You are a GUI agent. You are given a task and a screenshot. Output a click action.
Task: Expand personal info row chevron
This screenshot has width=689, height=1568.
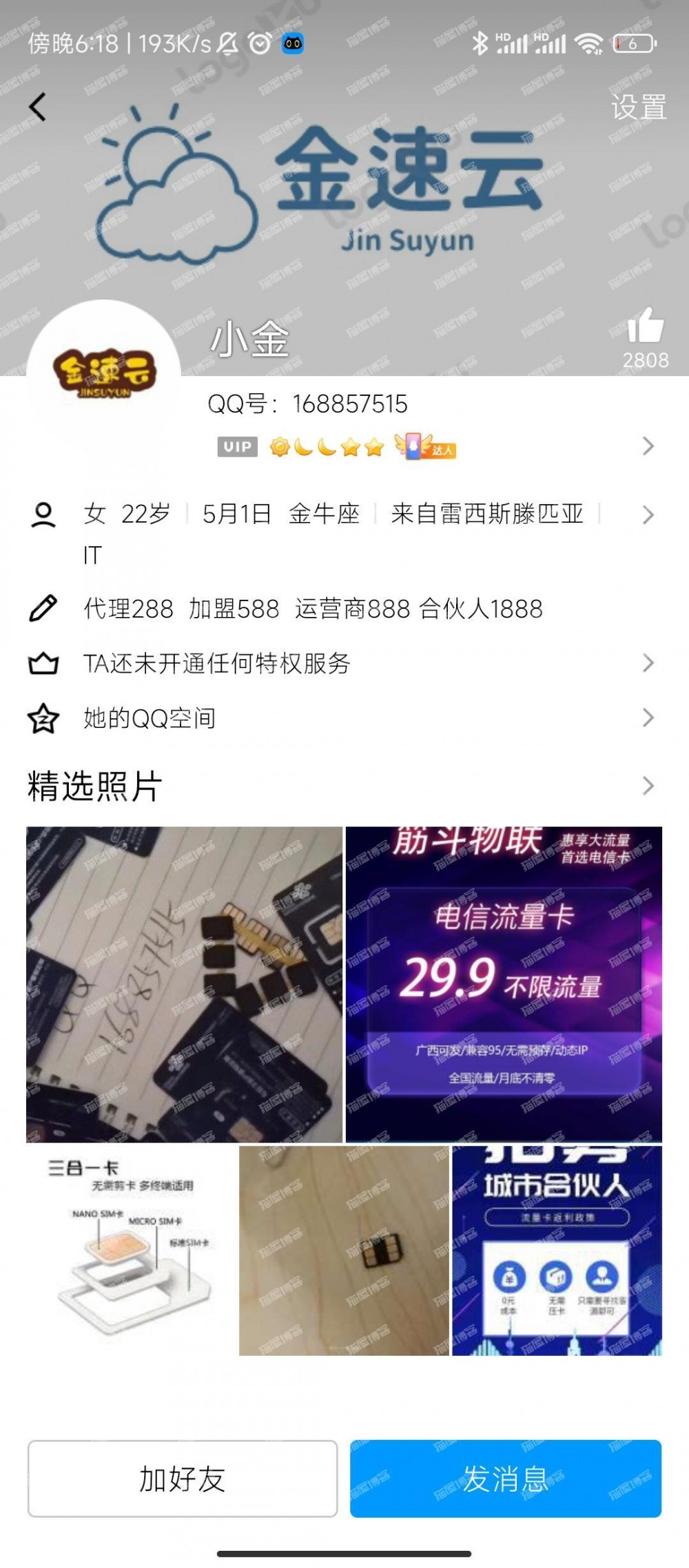[x=646, y=515]
